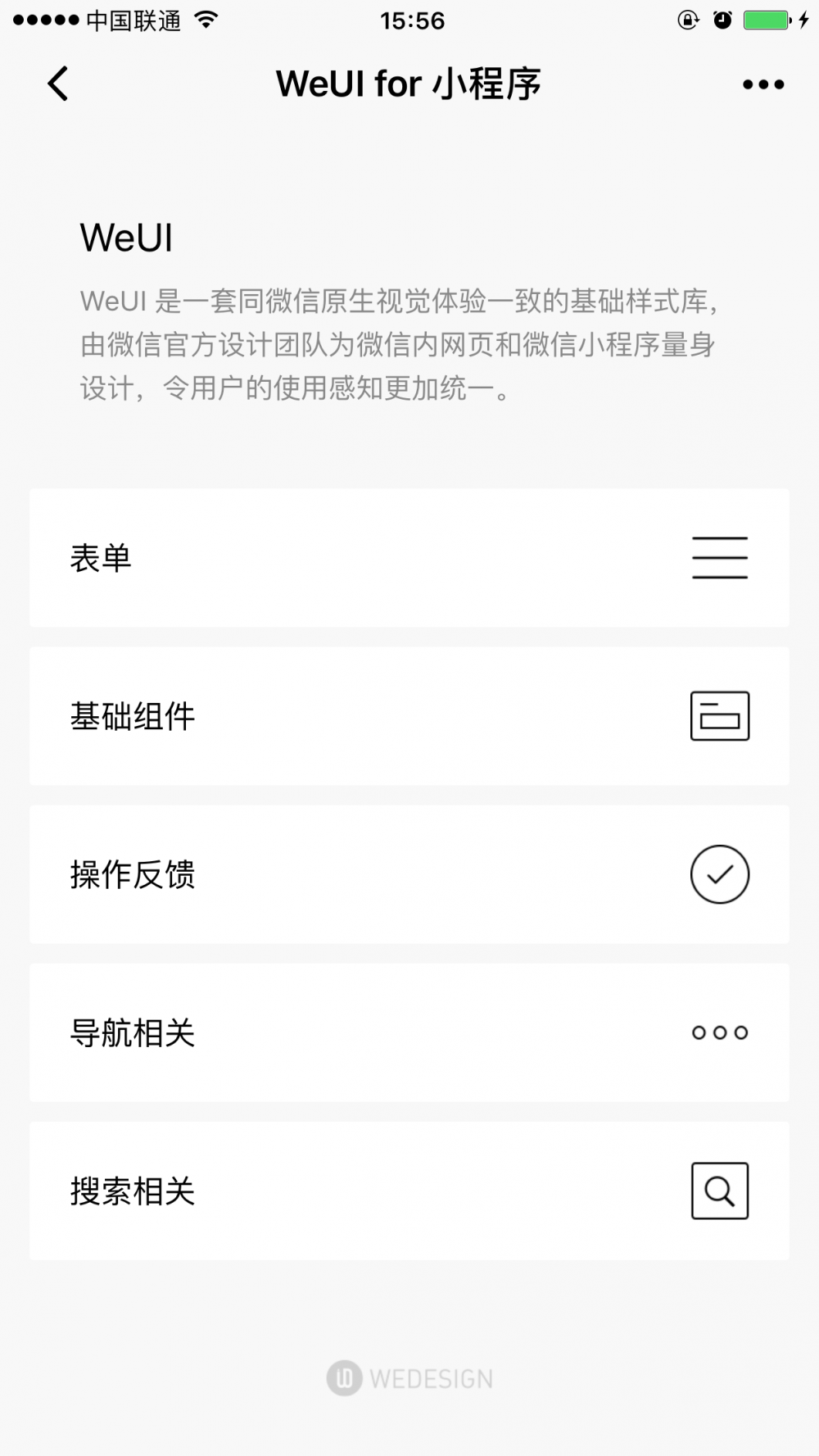
Task: Click the list icon beside 表单
Action: click(720, 558)
